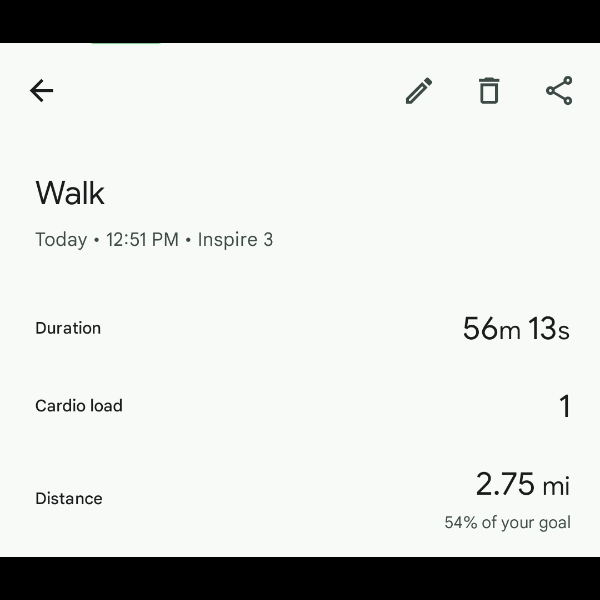Edit this walk with the pencil icon

tap(419, 91)
